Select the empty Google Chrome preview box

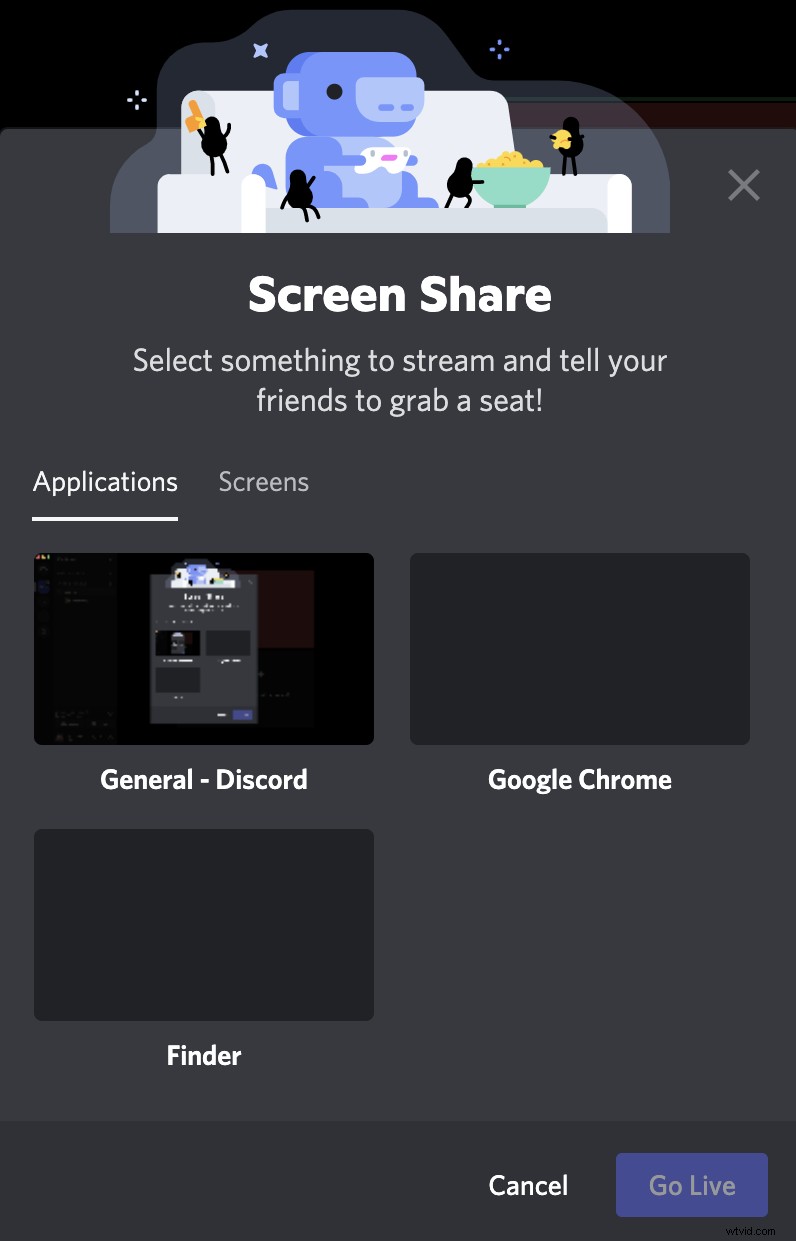pos(580,648)
